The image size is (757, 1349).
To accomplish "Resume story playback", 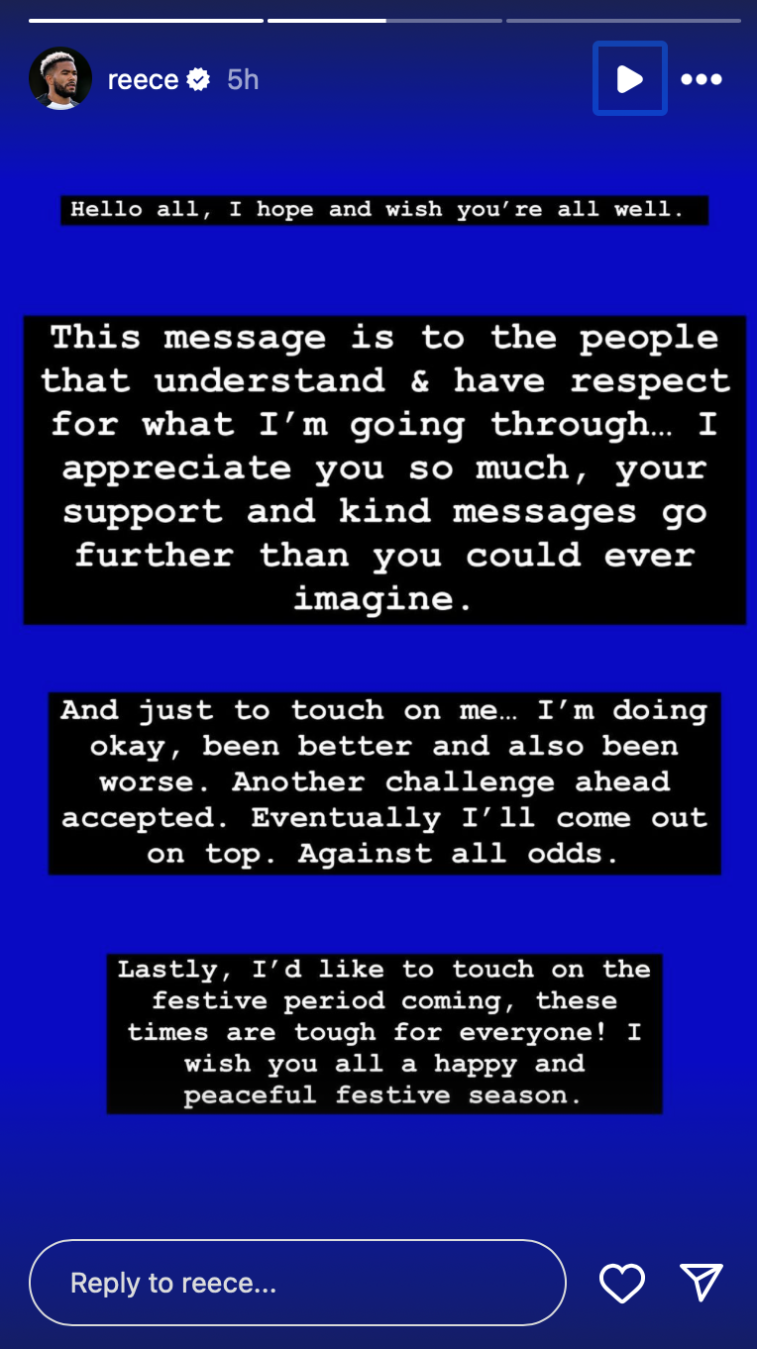I will coord(629,78).
